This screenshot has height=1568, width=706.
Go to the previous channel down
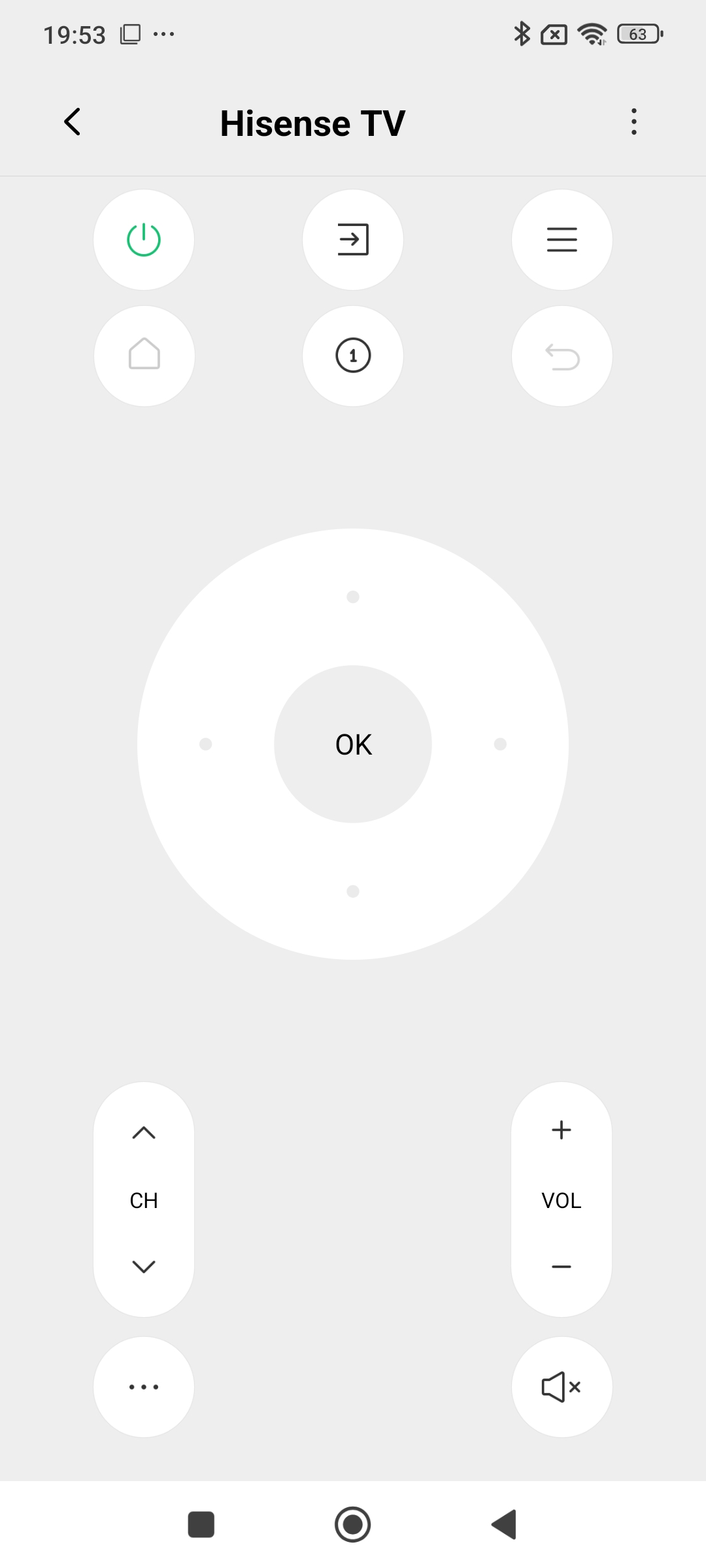click(x=144, y=1267)
